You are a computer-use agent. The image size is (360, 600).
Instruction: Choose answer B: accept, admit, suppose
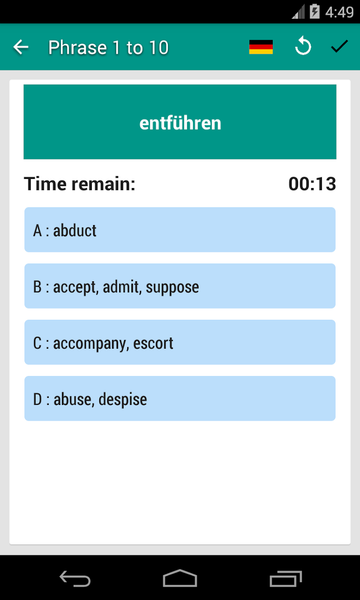180,286
